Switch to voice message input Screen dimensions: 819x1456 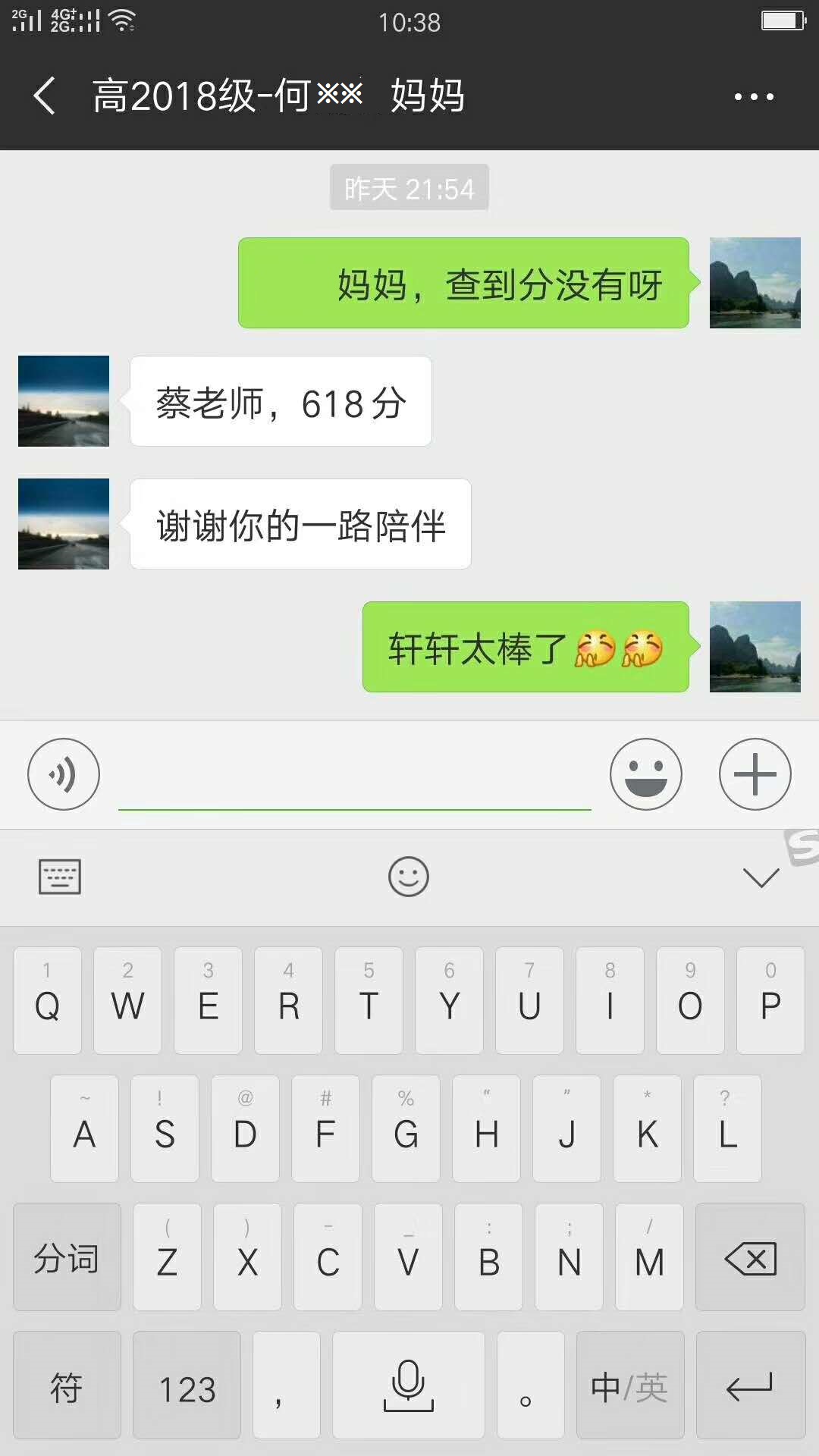pyautogui.click(x=64, y=774)
